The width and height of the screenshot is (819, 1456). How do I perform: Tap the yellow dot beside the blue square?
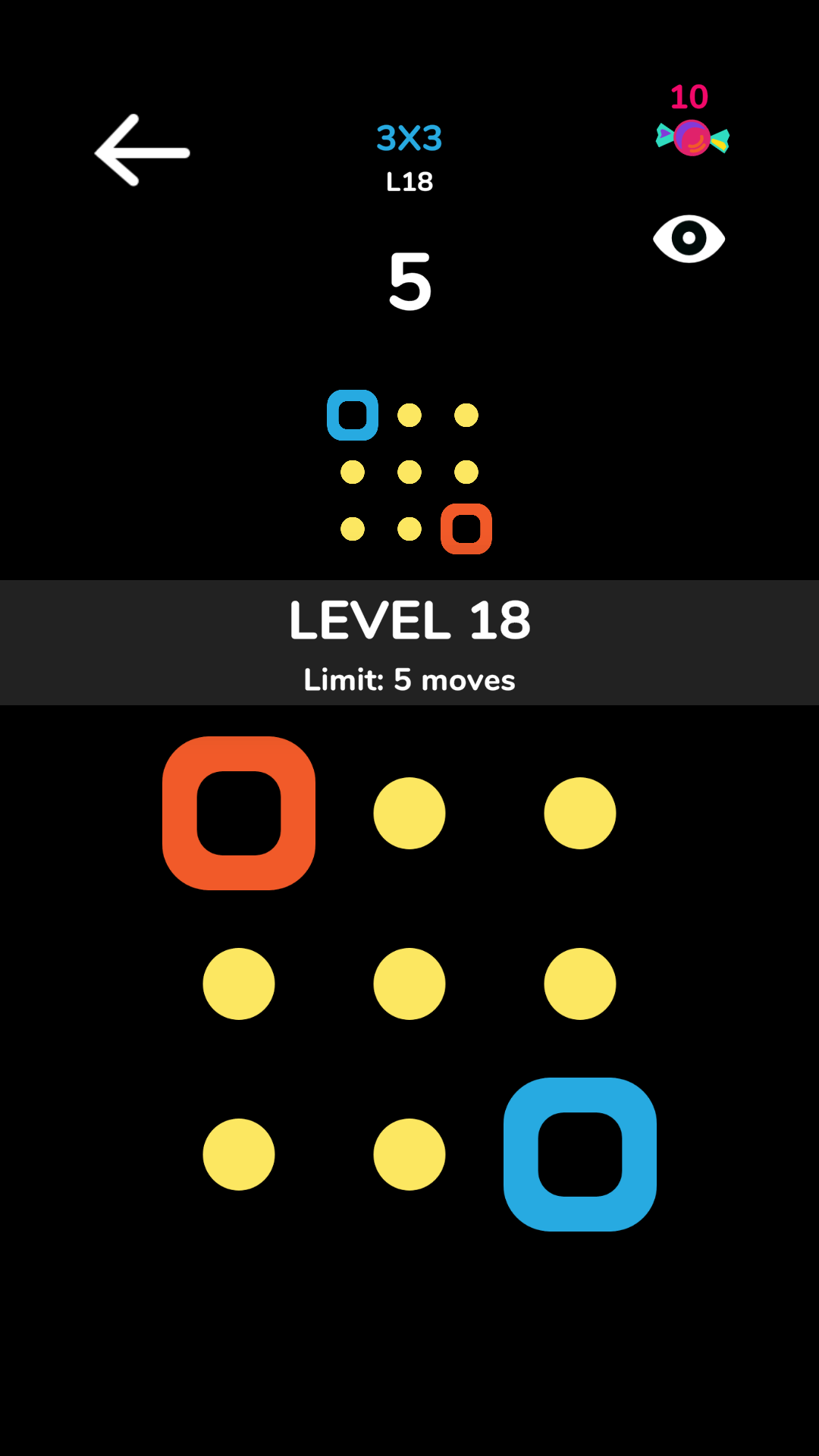[409, 1153]
